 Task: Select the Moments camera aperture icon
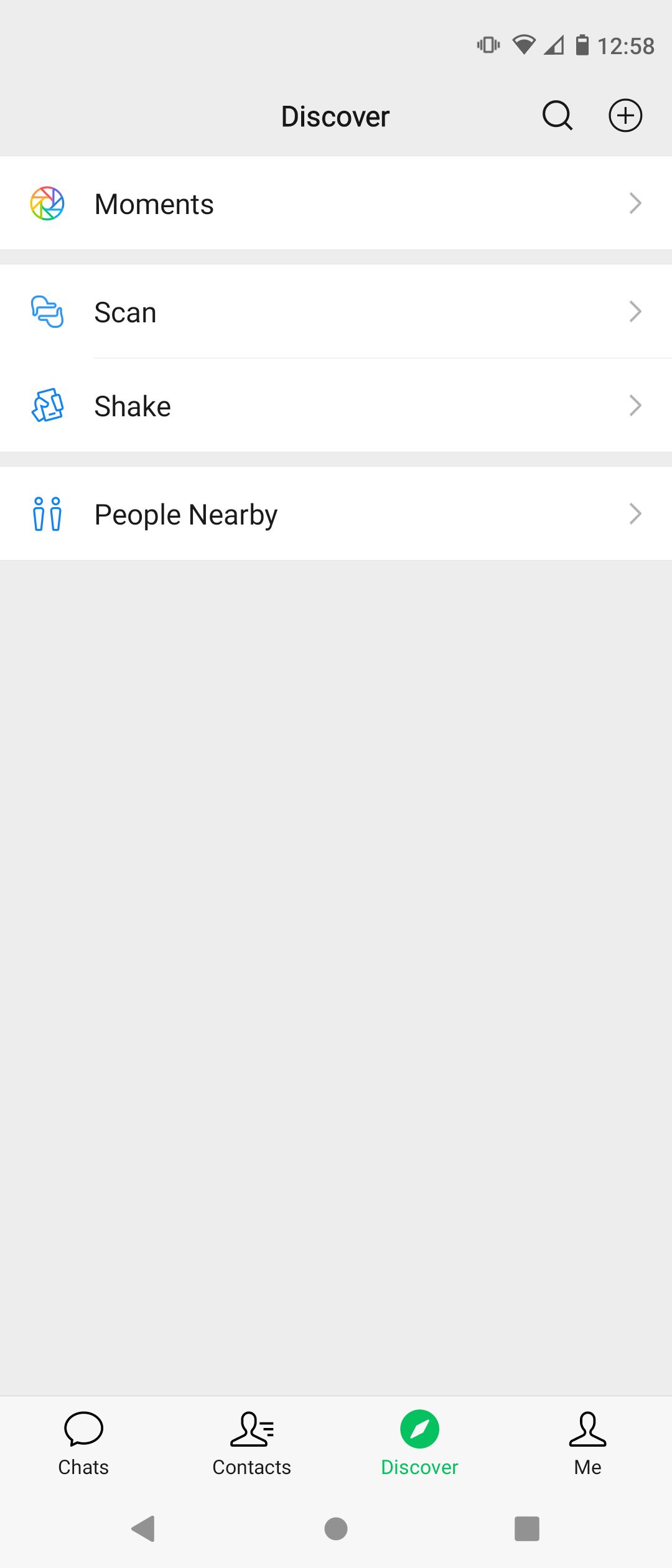click(47, 203)
